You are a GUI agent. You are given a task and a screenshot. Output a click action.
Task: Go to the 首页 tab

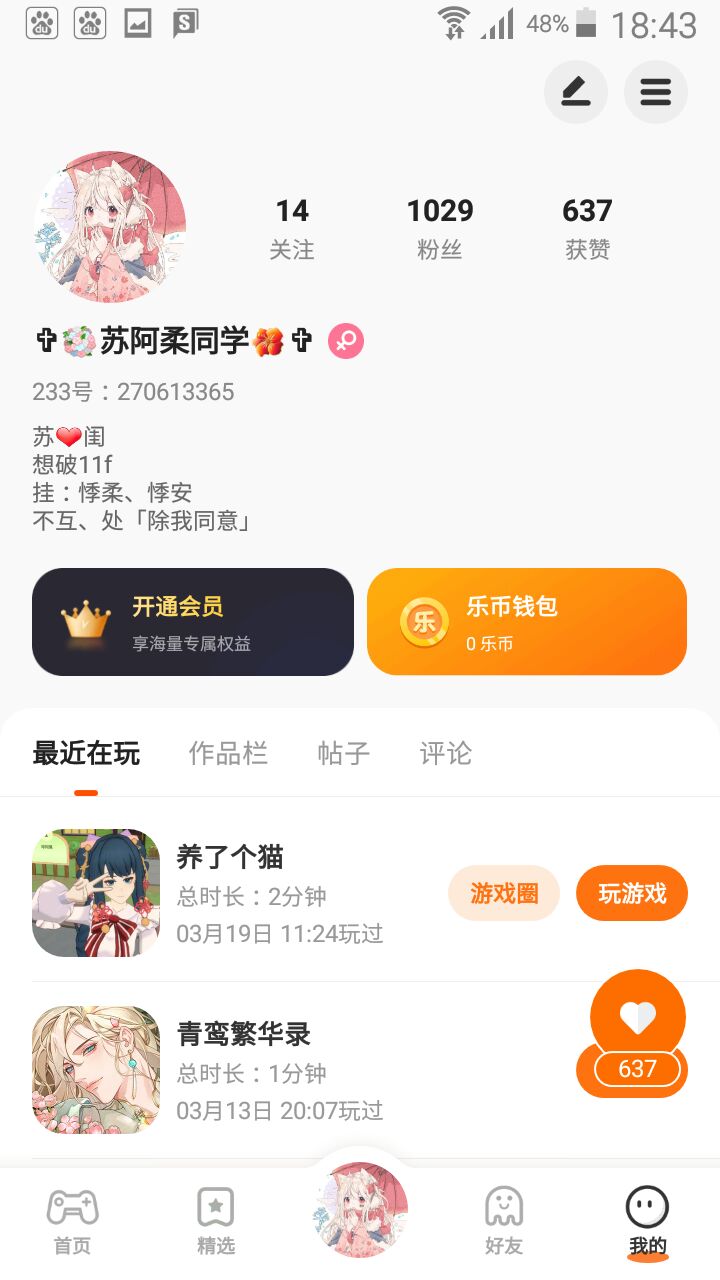tap(72, 1220)
